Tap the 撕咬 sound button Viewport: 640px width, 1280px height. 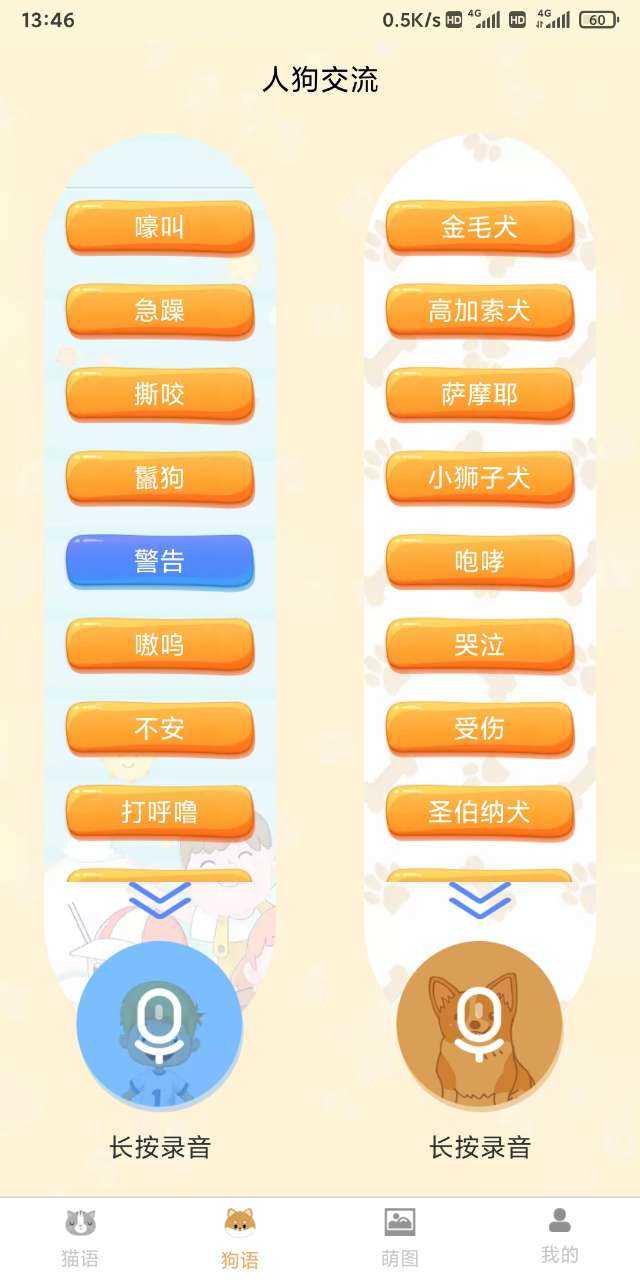[160, 394]
